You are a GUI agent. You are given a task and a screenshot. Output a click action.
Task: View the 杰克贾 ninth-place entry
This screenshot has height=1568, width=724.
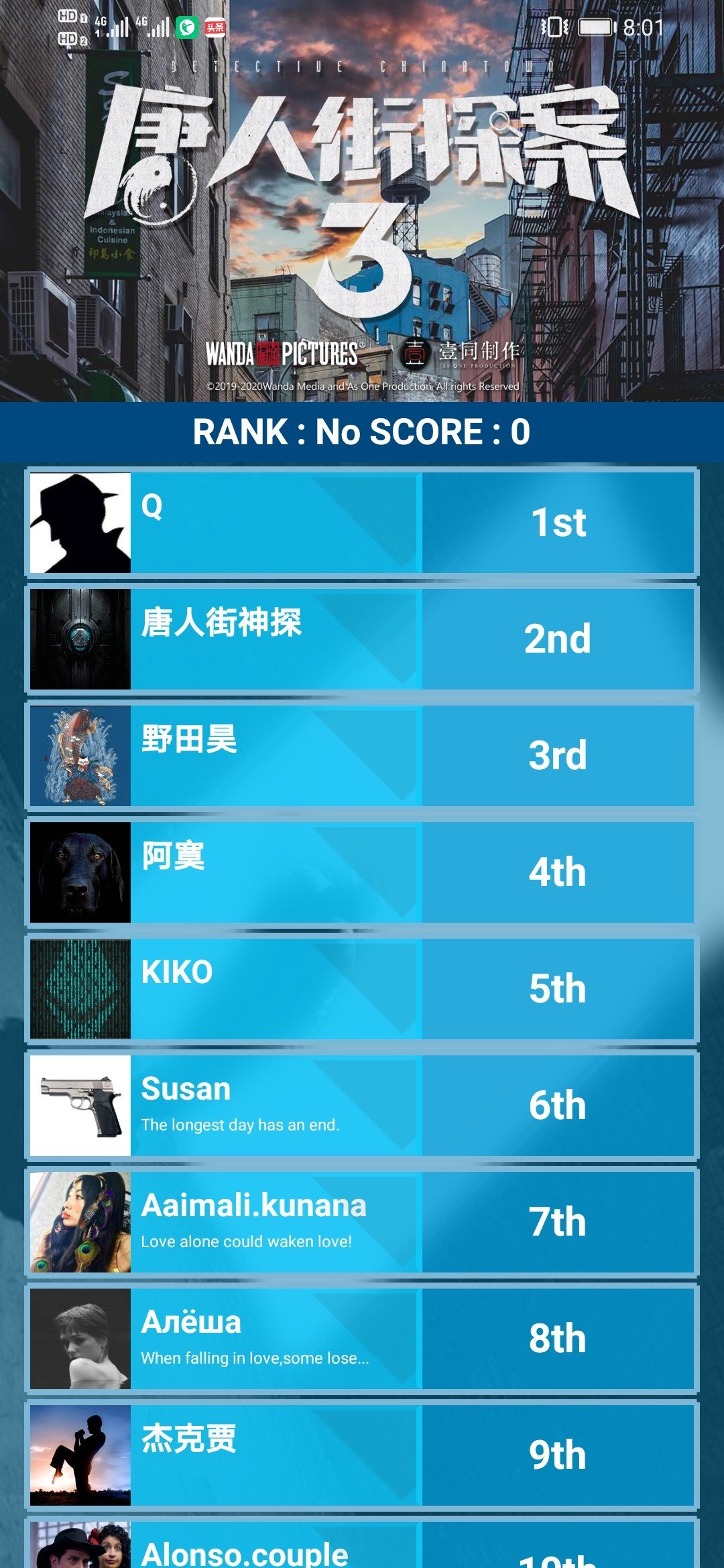[362, 1455]
